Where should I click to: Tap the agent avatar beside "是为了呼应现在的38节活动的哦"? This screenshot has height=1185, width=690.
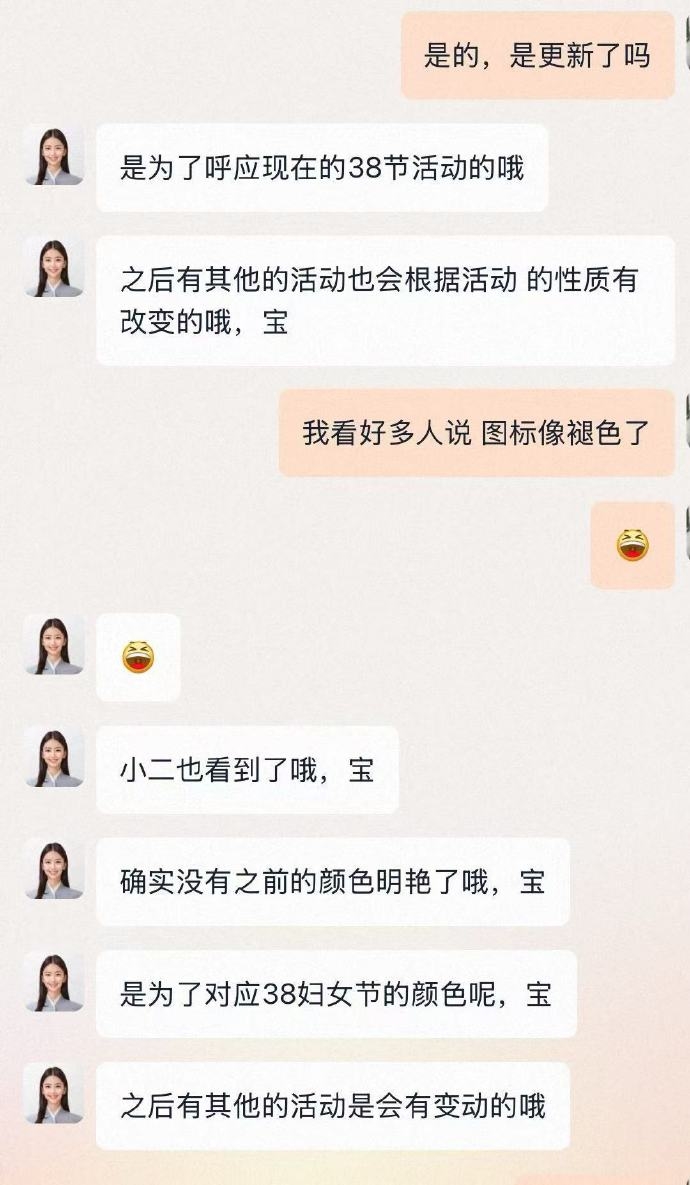54,156
